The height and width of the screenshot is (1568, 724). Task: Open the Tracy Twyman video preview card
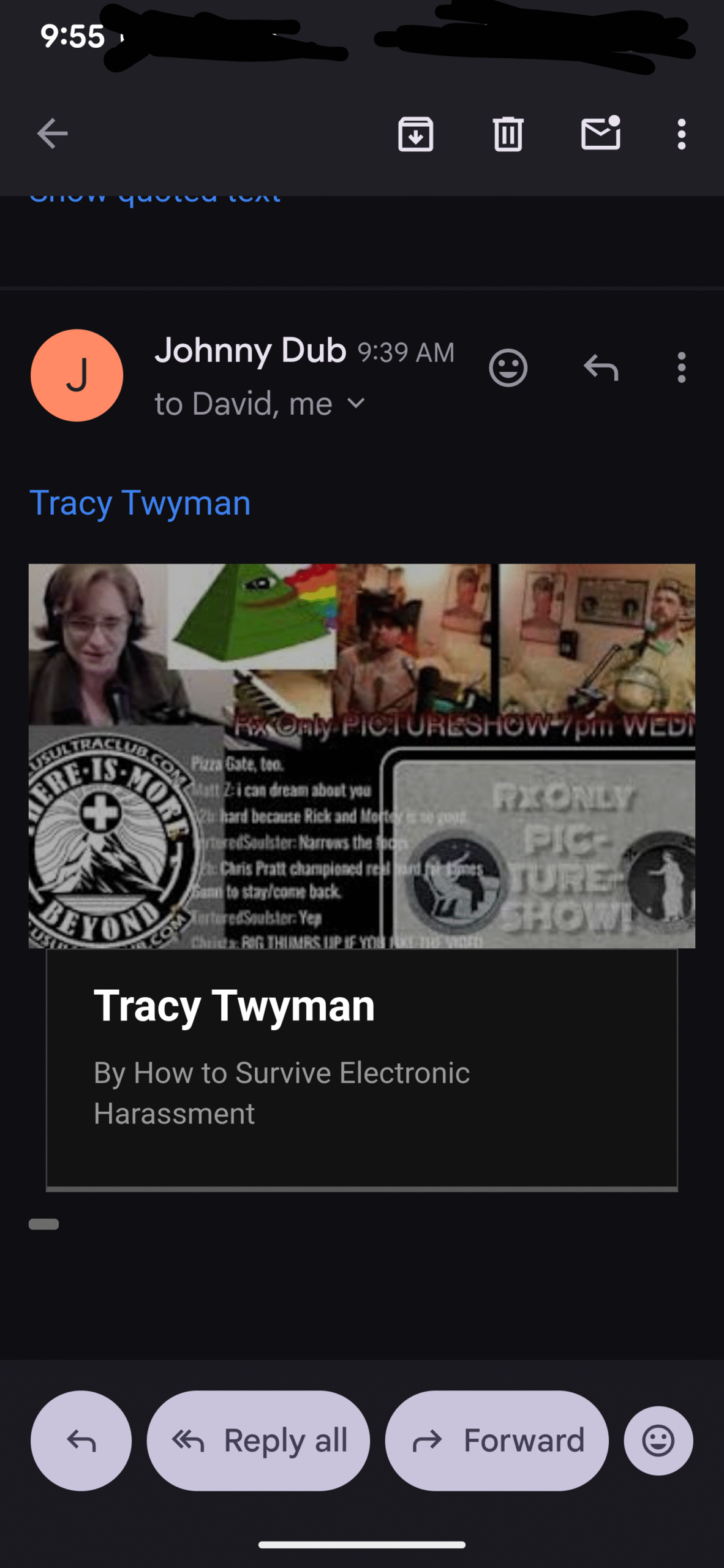click(361, 876)
